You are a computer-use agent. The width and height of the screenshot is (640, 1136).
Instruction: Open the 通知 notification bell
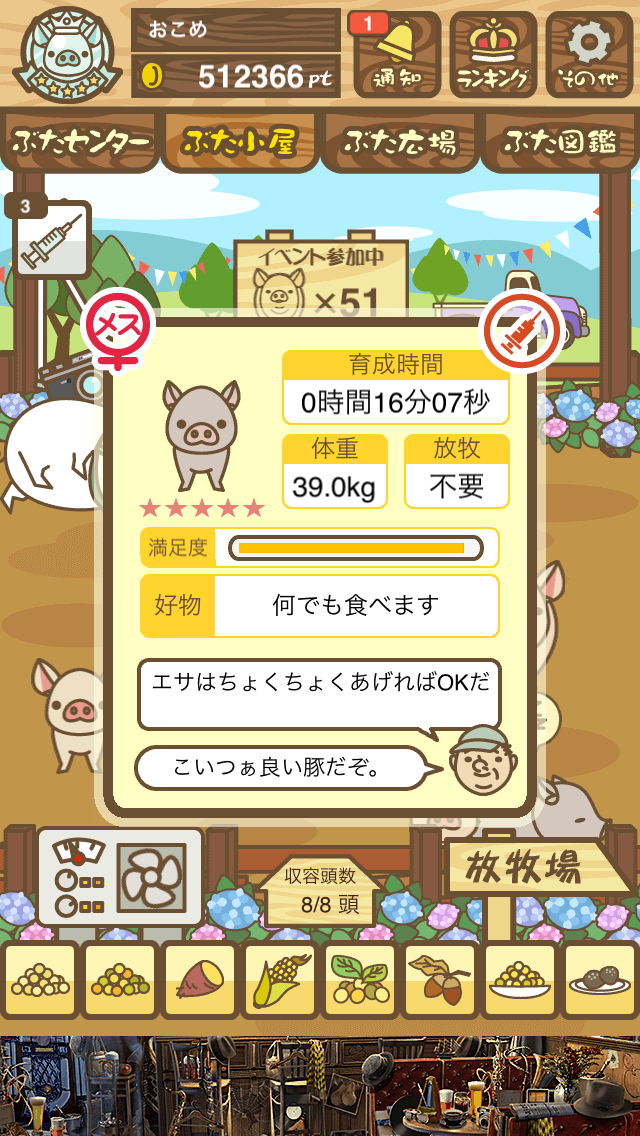coord(397,54)
